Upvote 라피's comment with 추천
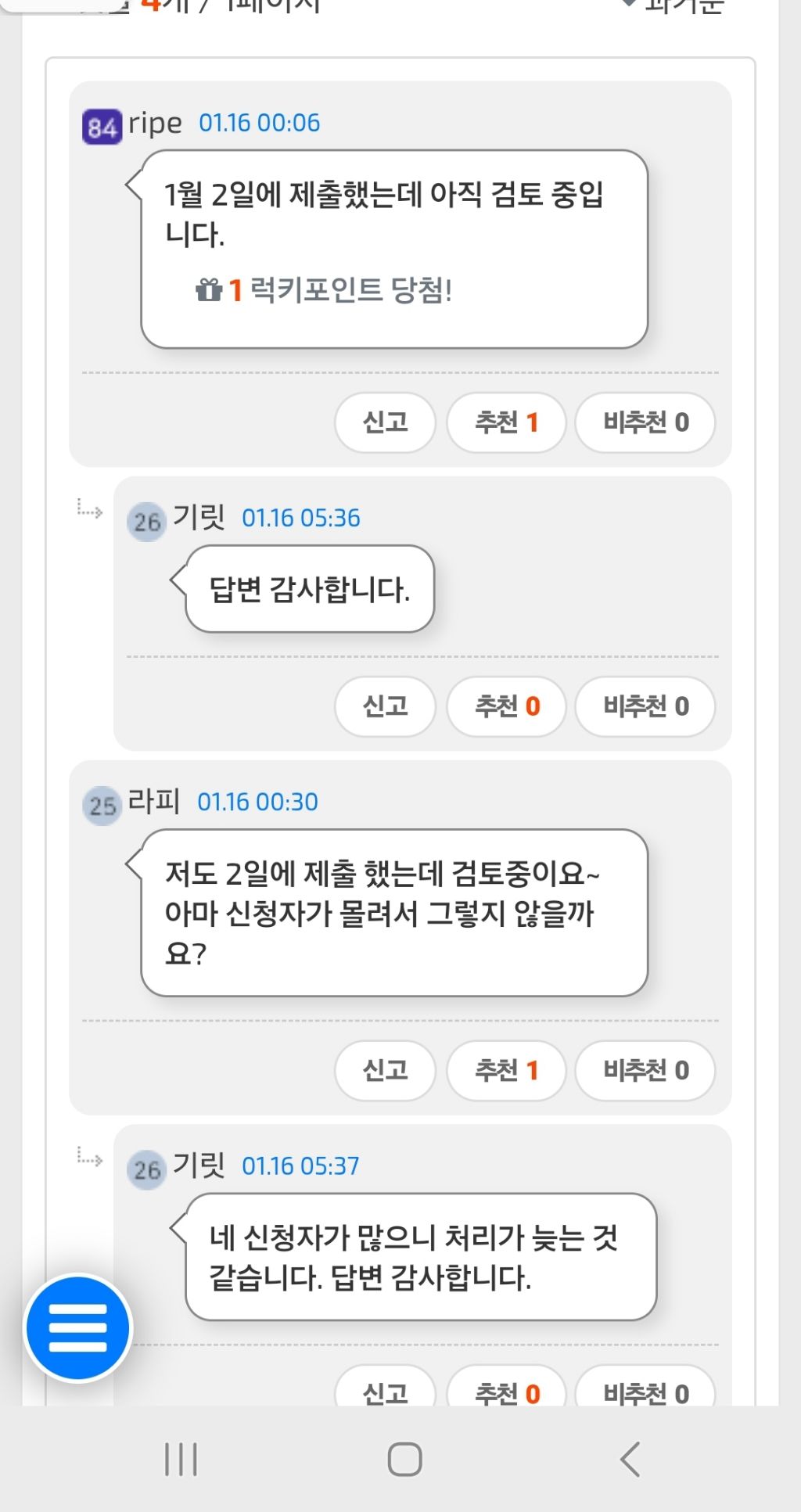The width and height of the screenshot is (801, 1512). [505, 1071]
